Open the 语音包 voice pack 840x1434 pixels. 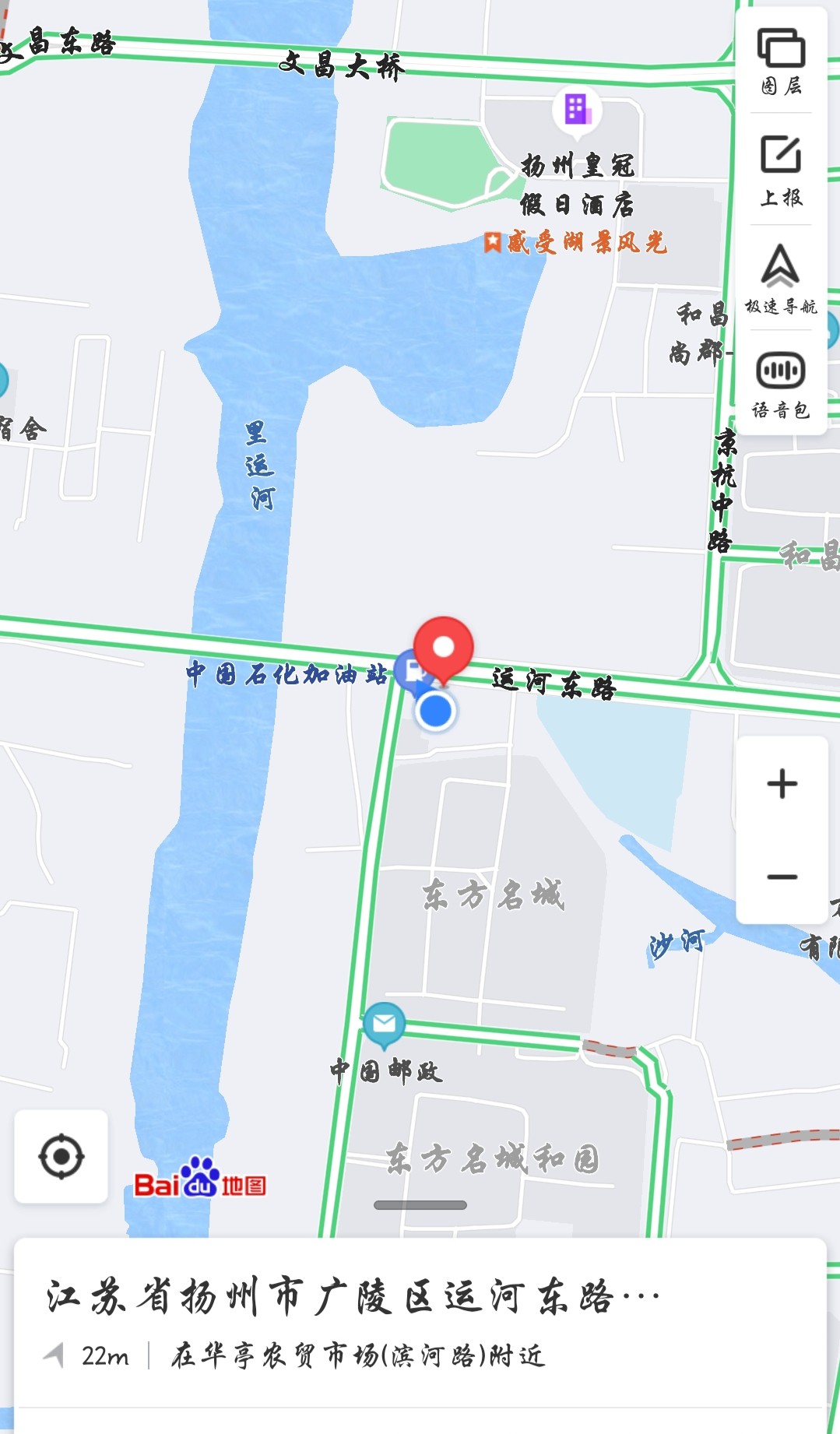781,385
